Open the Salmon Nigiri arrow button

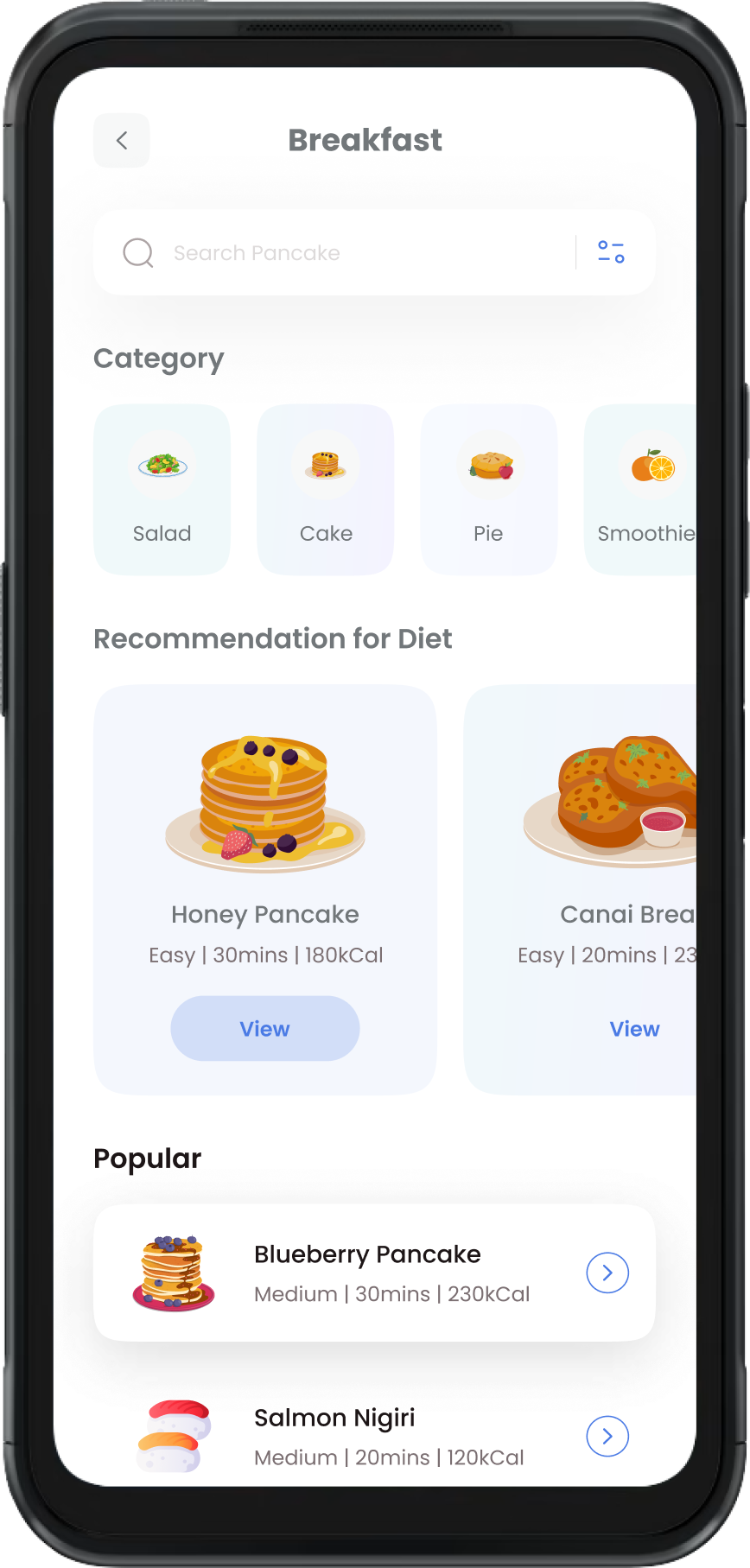click(x=607, y=1436)
